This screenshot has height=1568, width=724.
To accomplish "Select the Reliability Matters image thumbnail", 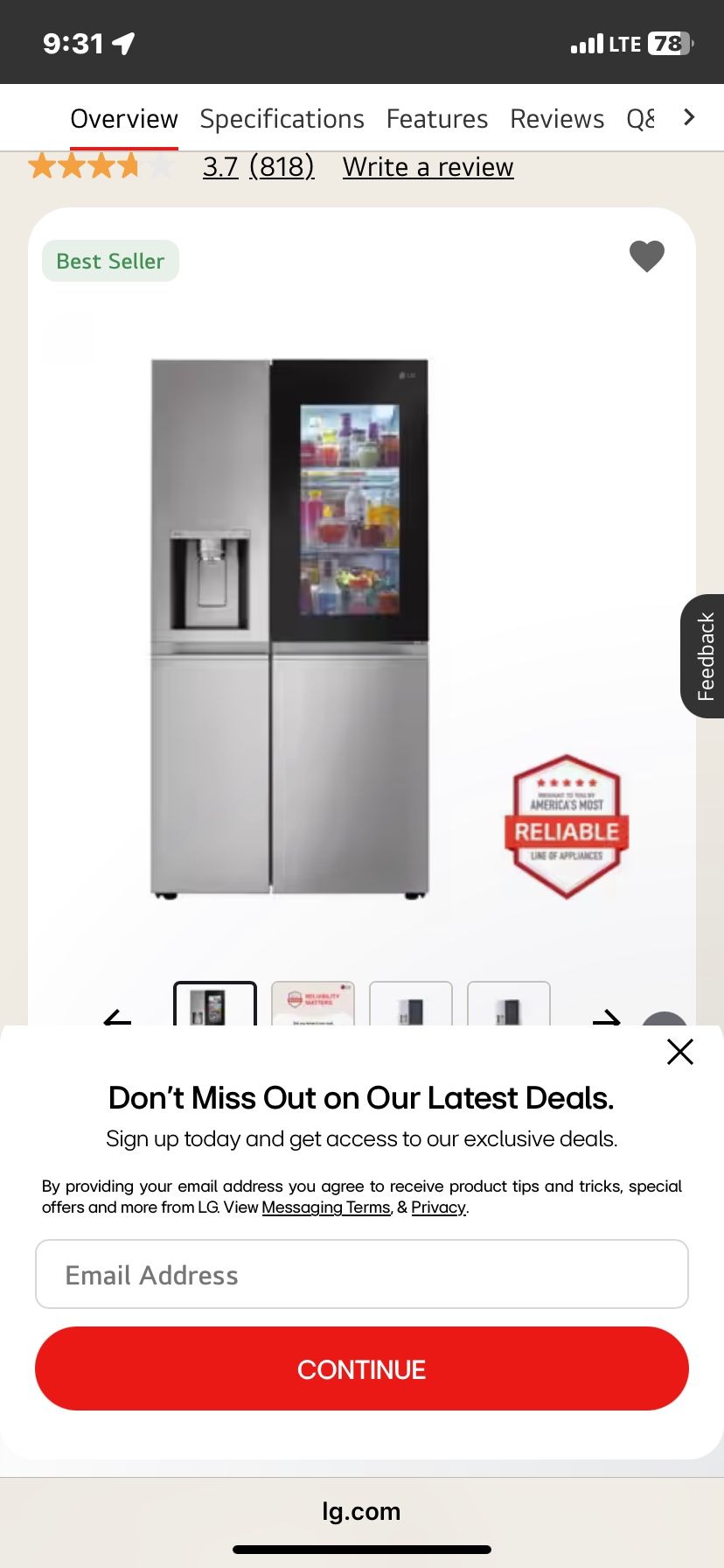I will click(313, 1004).
